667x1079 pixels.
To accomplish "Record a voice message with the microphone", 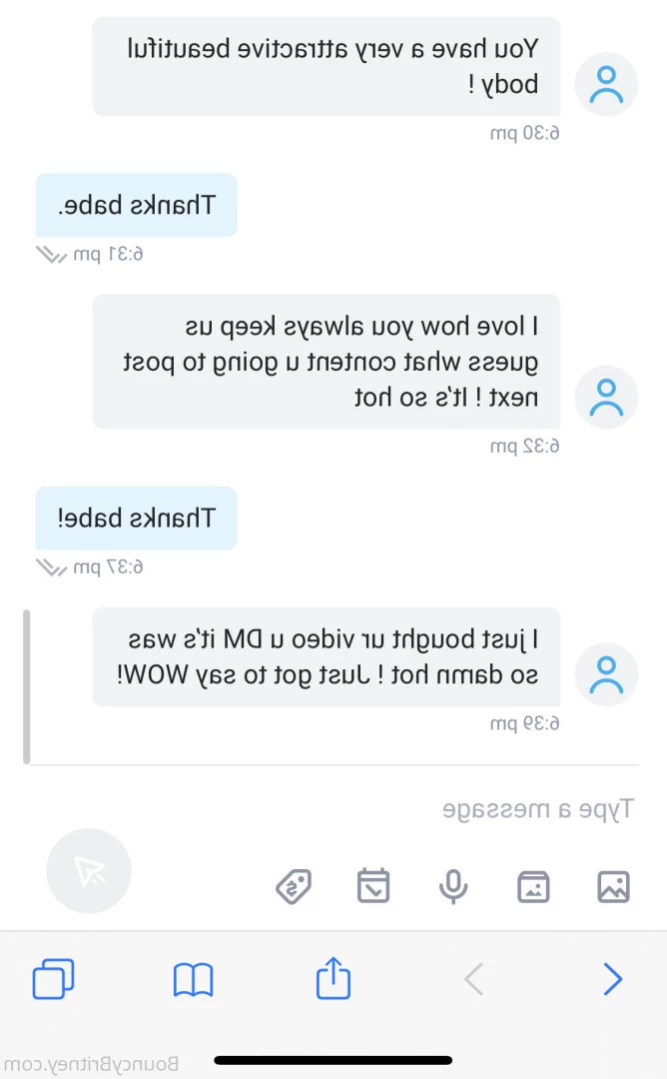I will point(454,886).
